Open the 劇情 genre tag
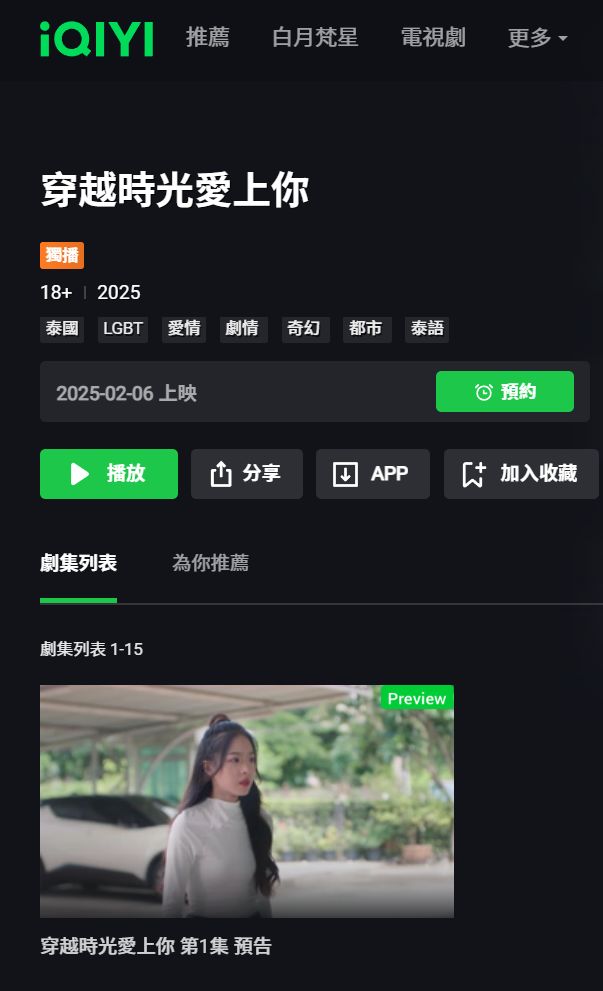This screenshot has width=603, height=991. (x=243, y=329)
